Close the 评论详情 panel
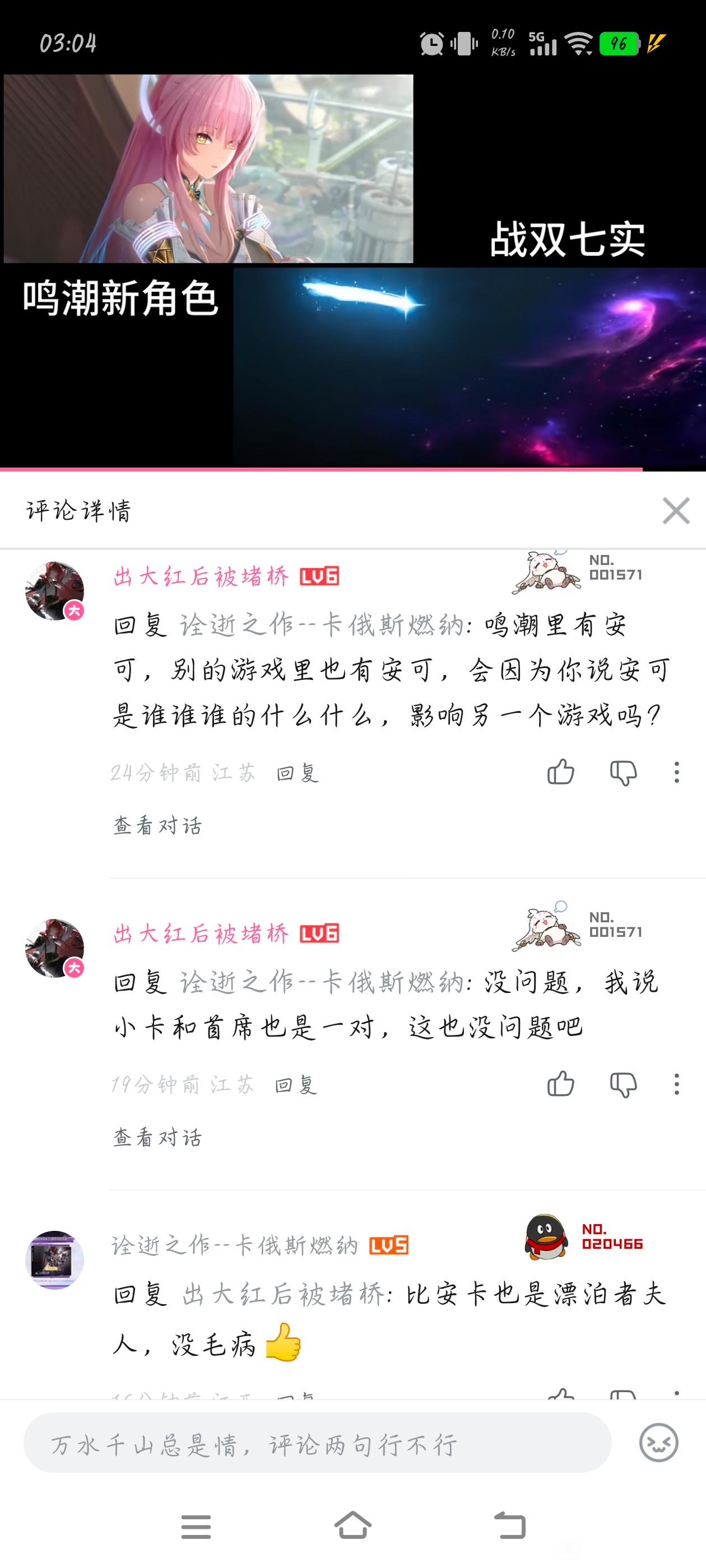The image size is (706, 1568). pos(676,510)
